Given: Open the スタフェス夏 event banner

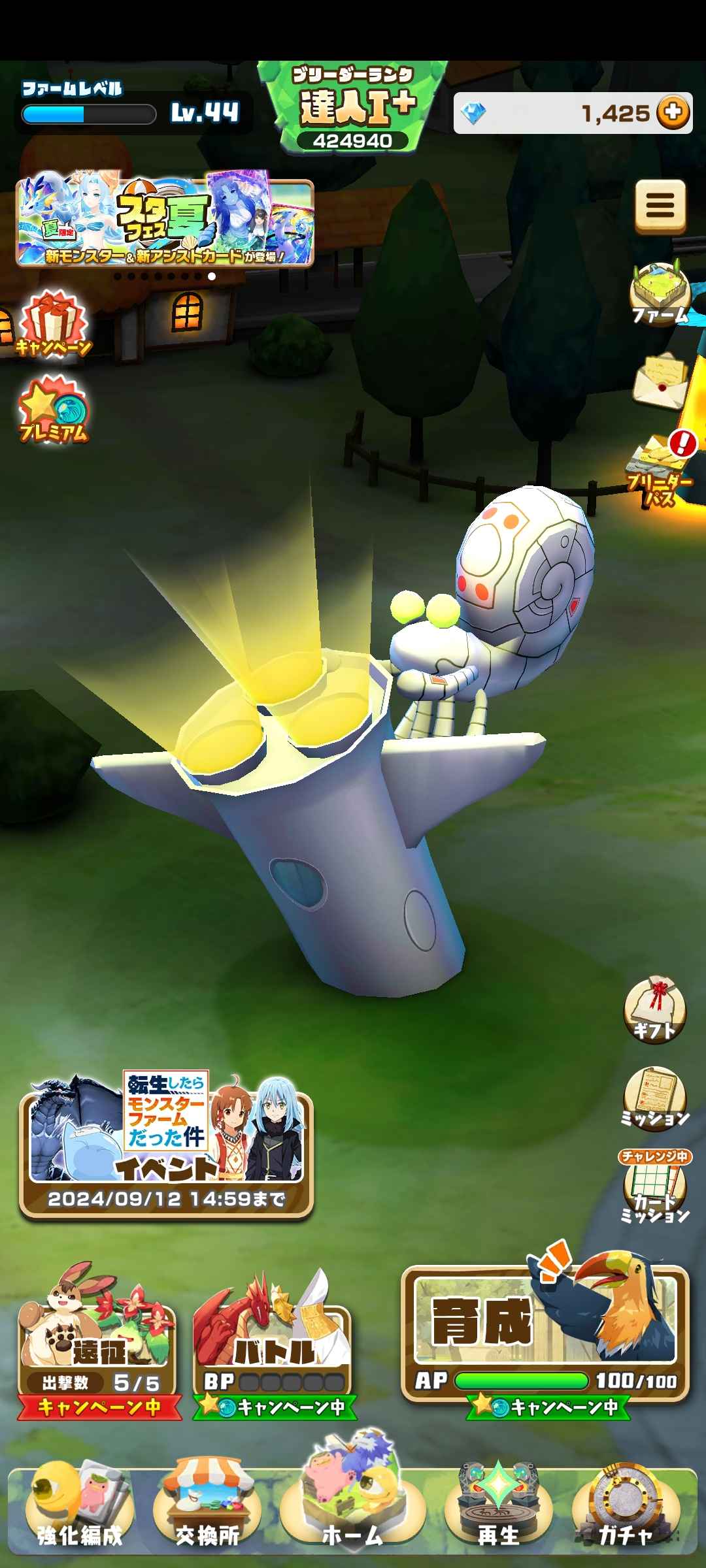Looking at the screenshot, I should pos(165,222).
